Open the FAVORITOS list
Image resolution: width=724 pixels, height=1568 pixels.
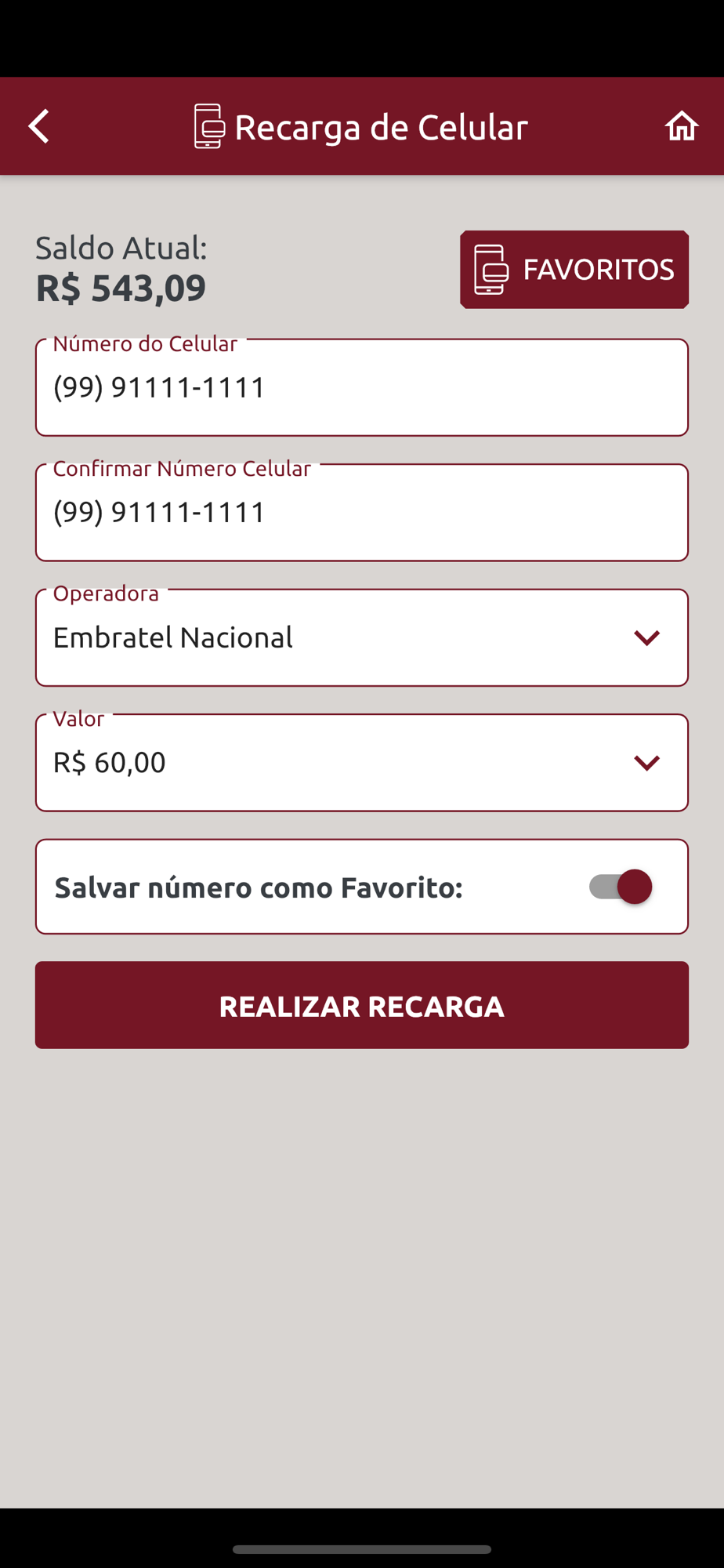(574, 269)
